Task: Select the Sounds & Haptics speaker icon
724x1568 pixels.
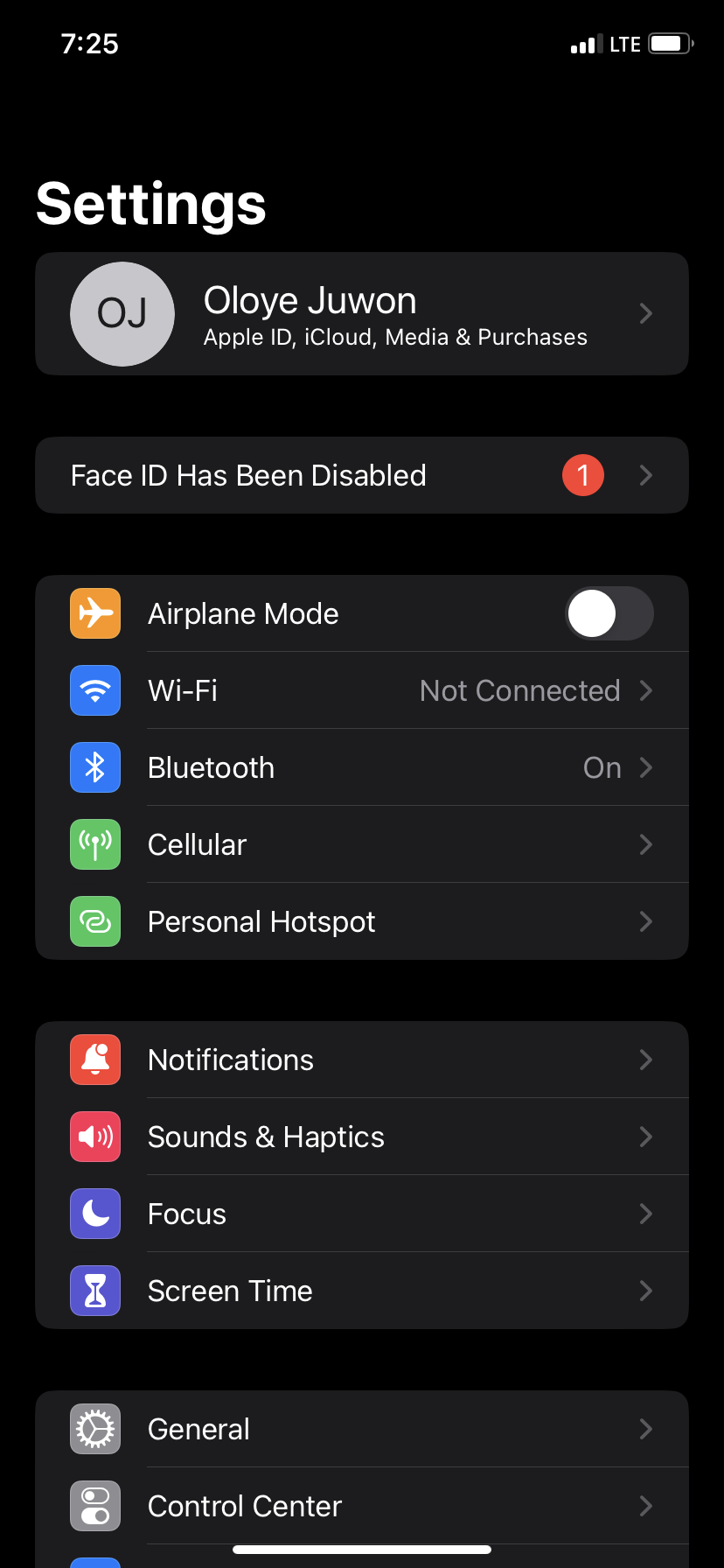Action: [x=94, y=1137]
